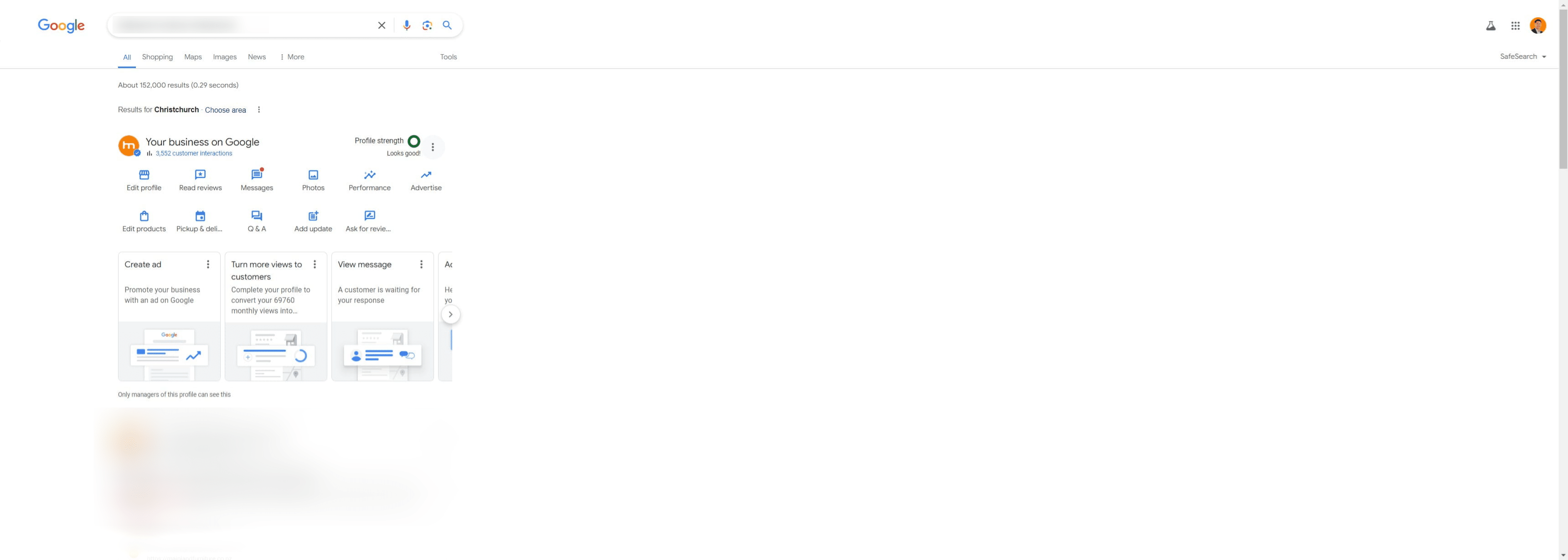Open search Tools
The width and height of the screenshot is (1568, 560).
pos(448,57)
